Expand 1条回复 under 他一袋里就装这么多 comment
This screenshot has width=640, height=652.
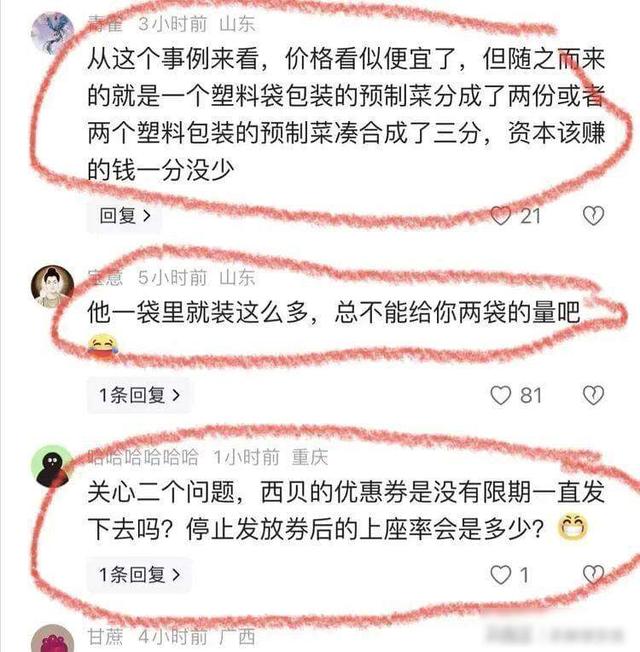[x=139, y=395]
